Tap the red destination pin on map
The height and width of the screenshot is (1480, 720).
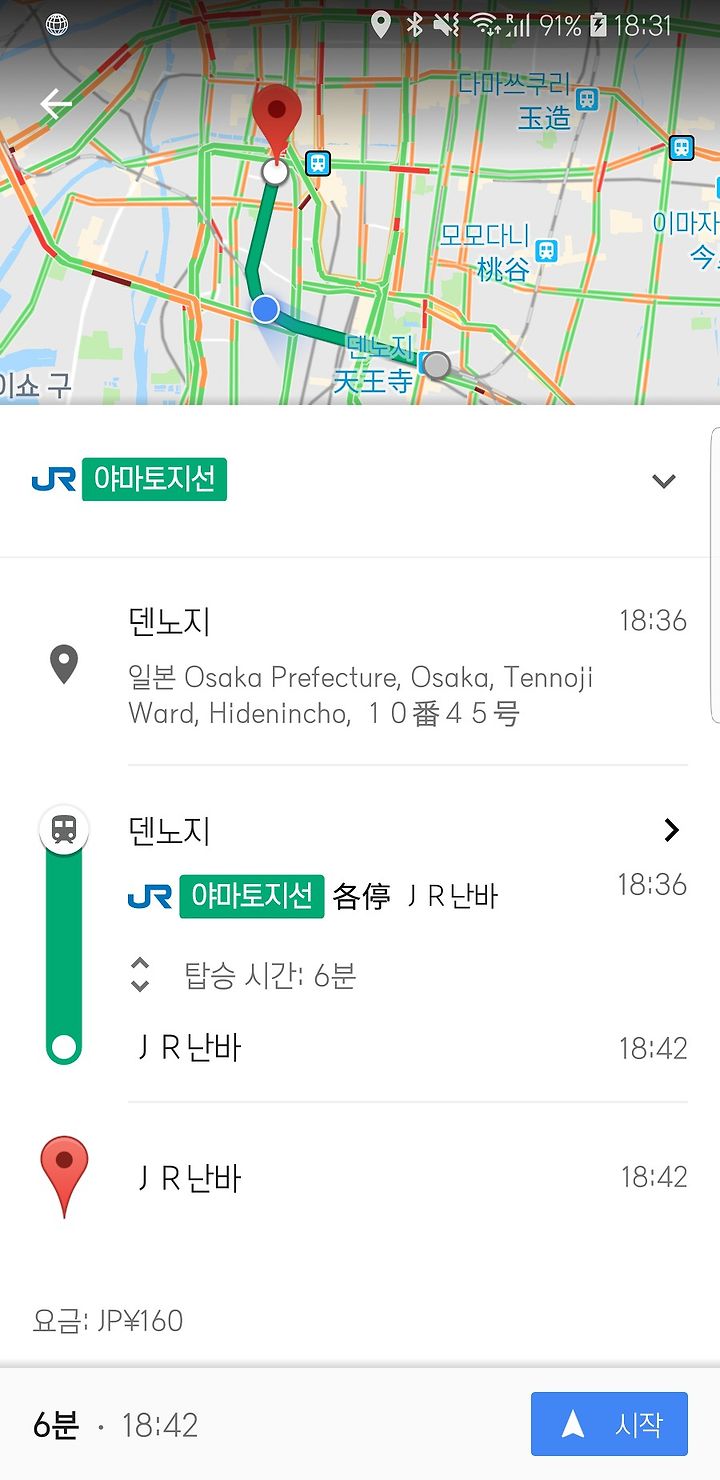pyautogui.click(x=276, y=120)
